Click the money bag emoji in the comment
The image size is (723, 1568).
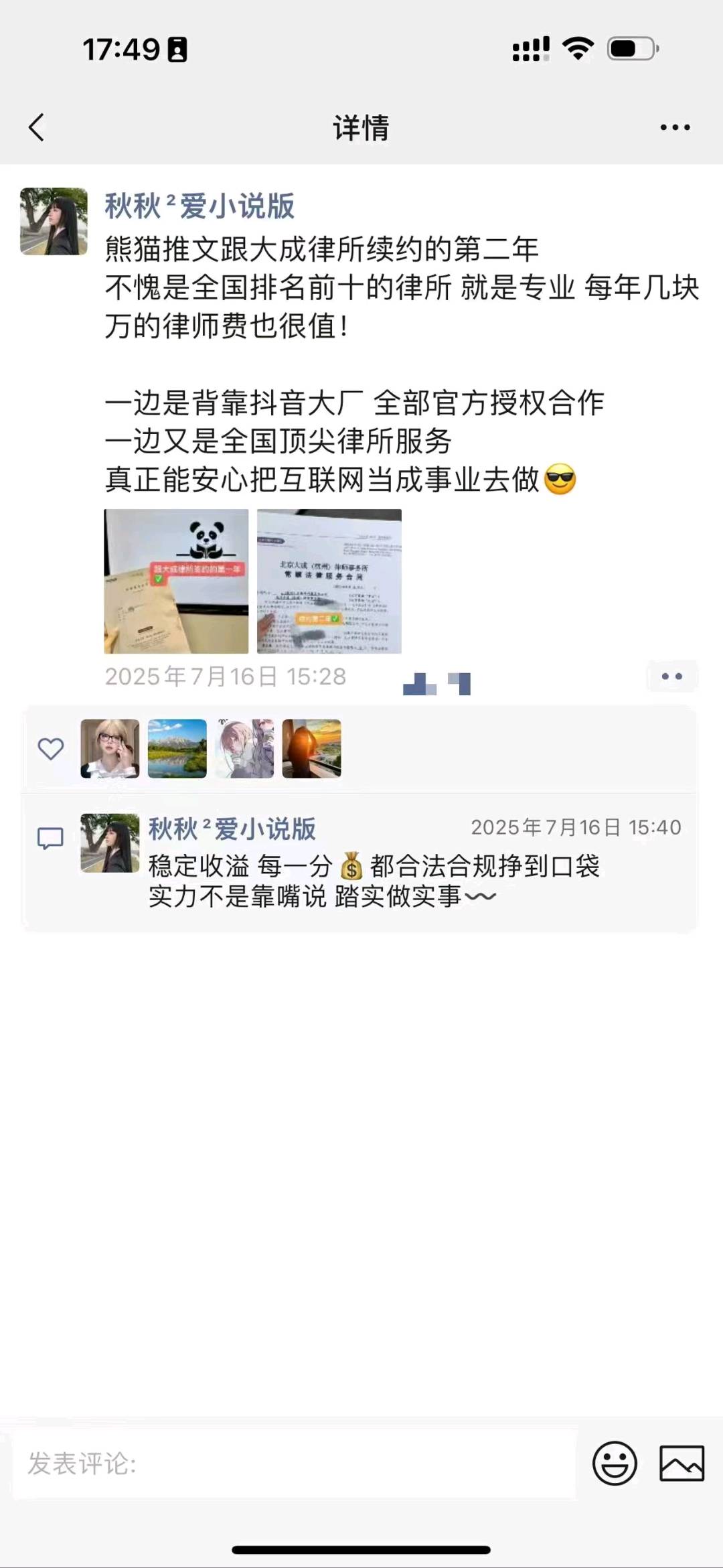[x=351, y=869]
